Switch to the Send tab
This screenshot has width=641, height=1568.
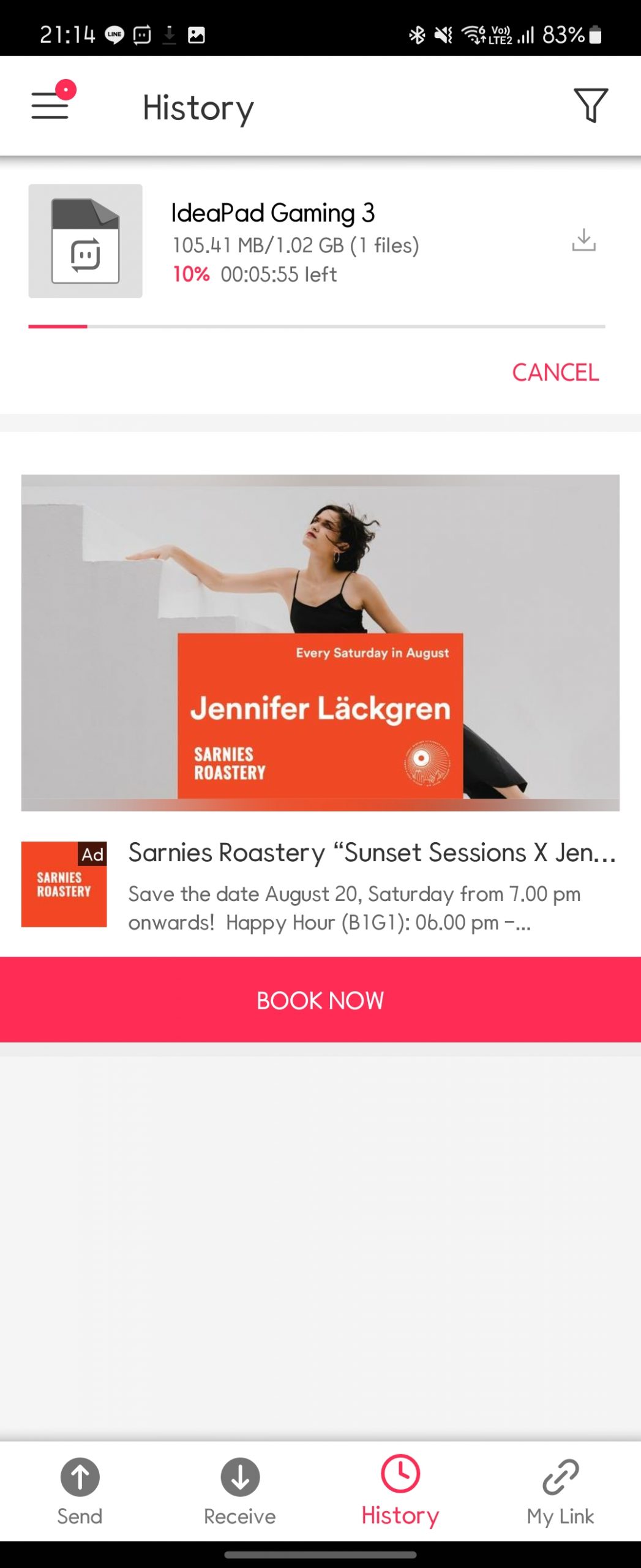click(80, 1490)
